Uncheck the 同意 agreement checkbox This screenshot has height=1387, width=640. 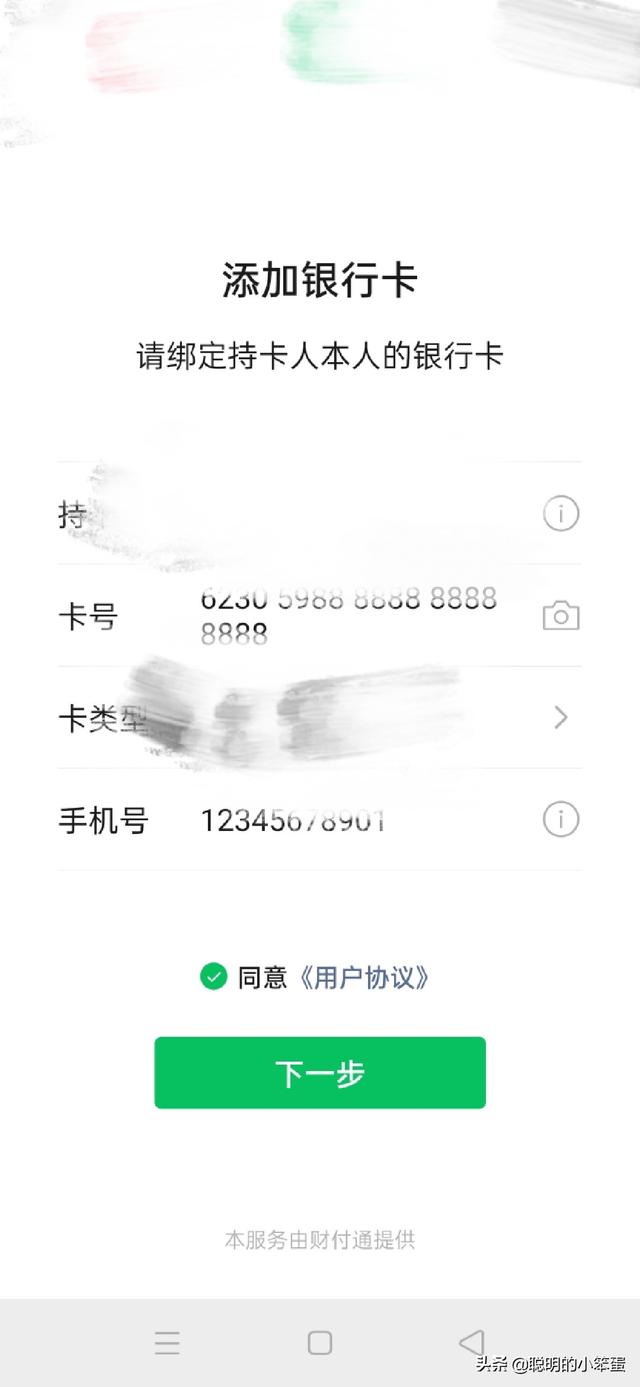tap(213, 977)
